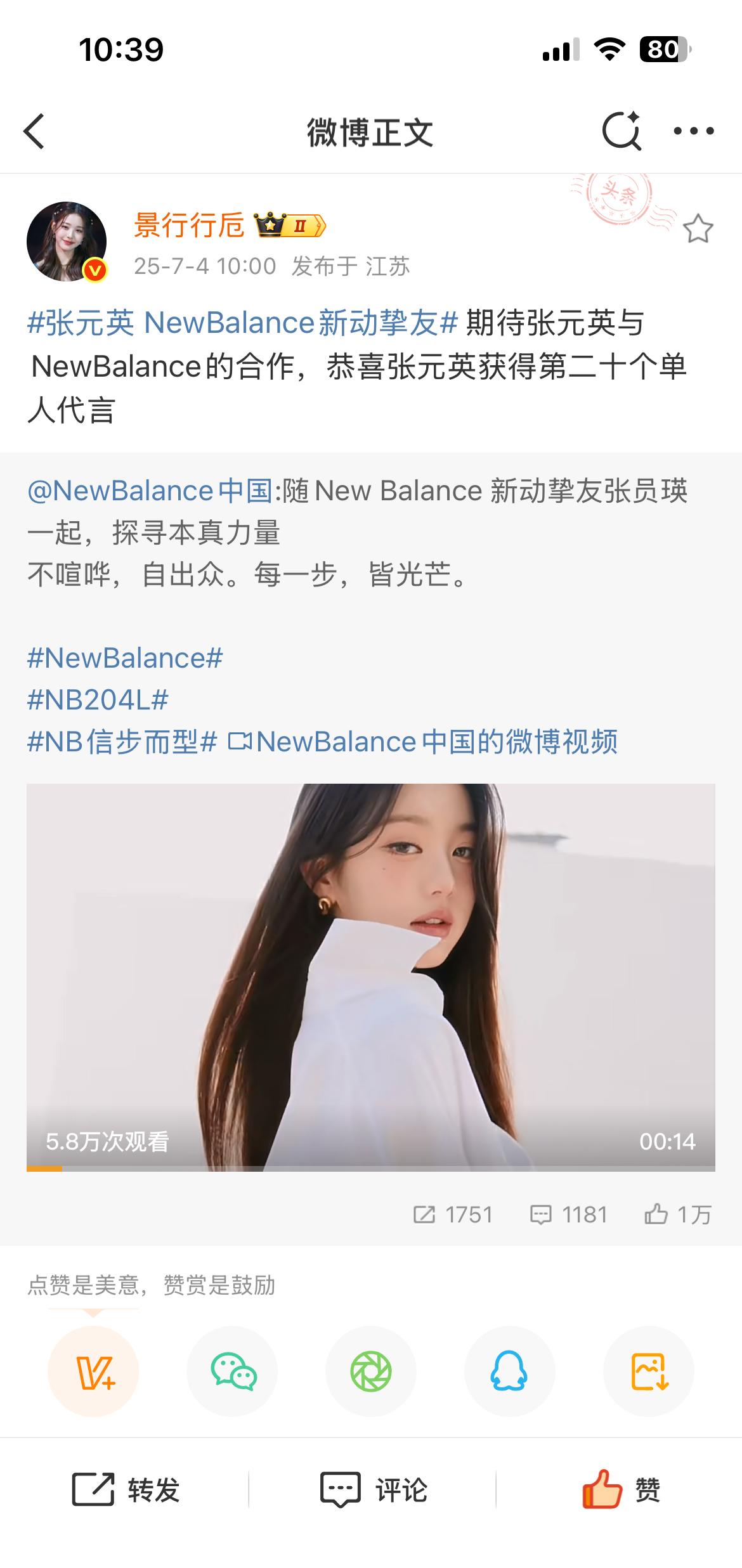The width and height of the screenshot is (742, 1568).
Task: Tap 转发 to repost this Weibo
Action: pos(126,1491)
